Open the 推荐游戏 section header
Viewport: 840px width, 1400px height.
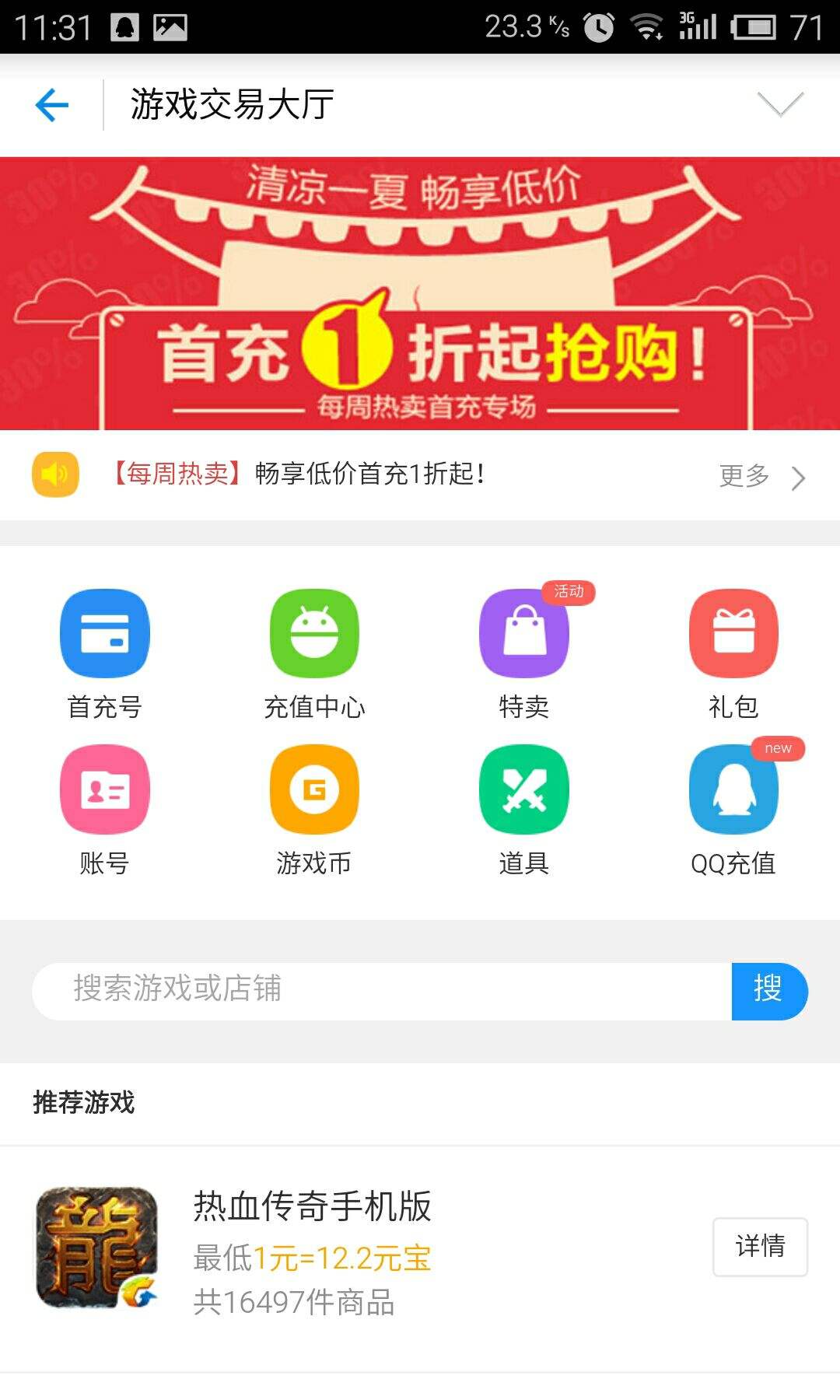[x=82, y=1103]
